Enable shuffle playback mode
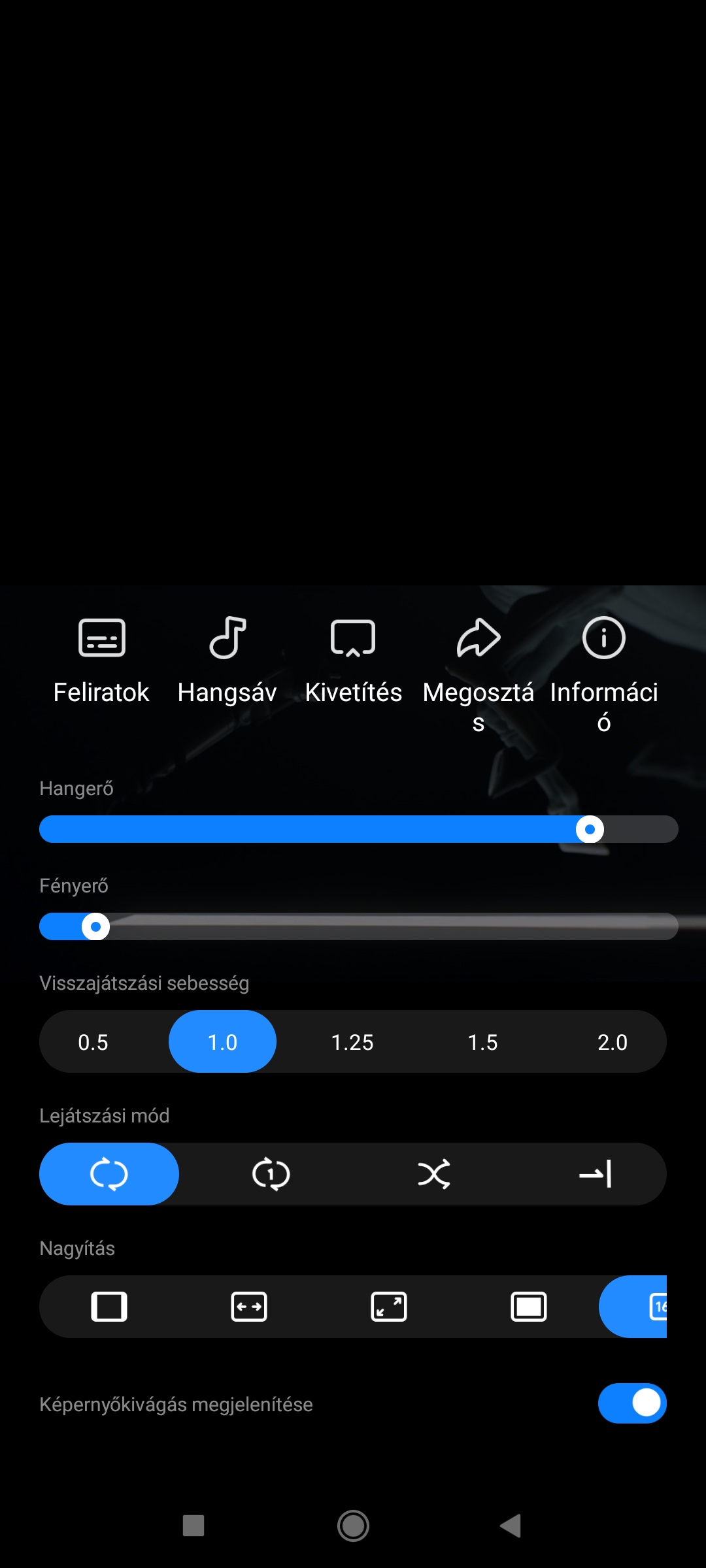The height and width of the screenshot is (1568, 706). [x=434, y=1174]
